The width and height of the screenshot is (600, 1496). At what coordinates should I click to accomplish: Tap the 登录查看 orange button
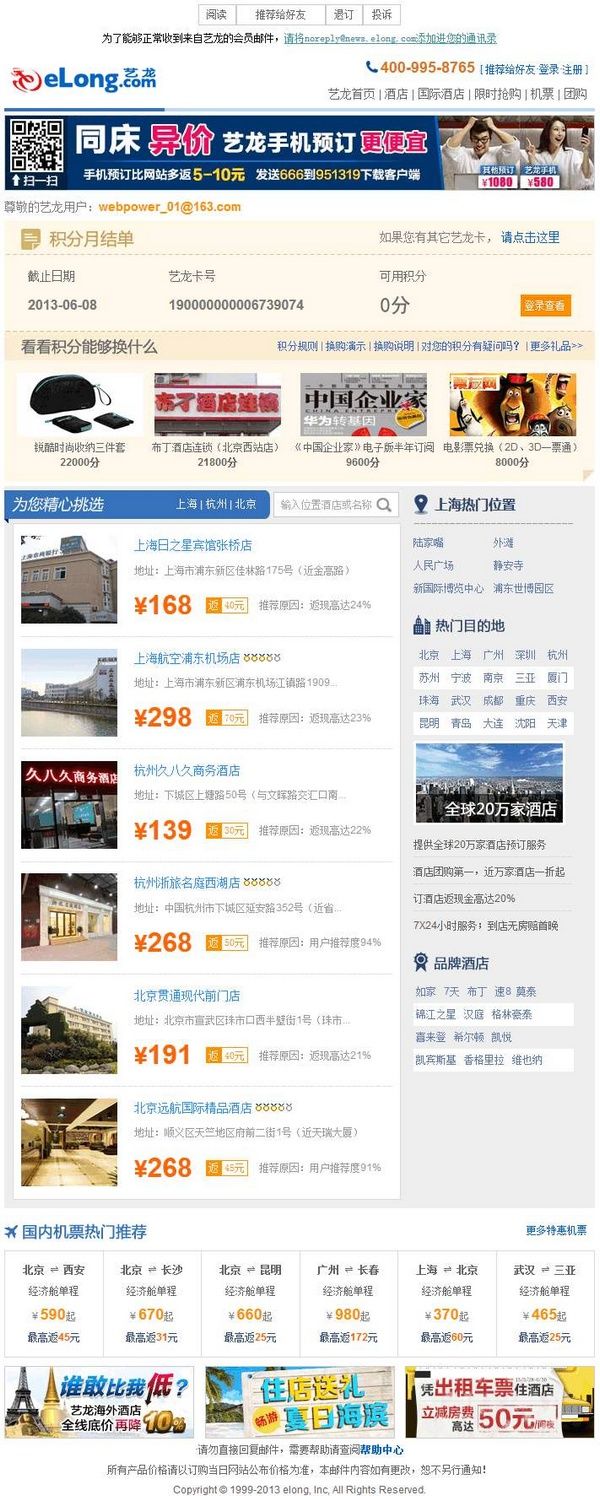pyautogui.click(x=545, y=305)
